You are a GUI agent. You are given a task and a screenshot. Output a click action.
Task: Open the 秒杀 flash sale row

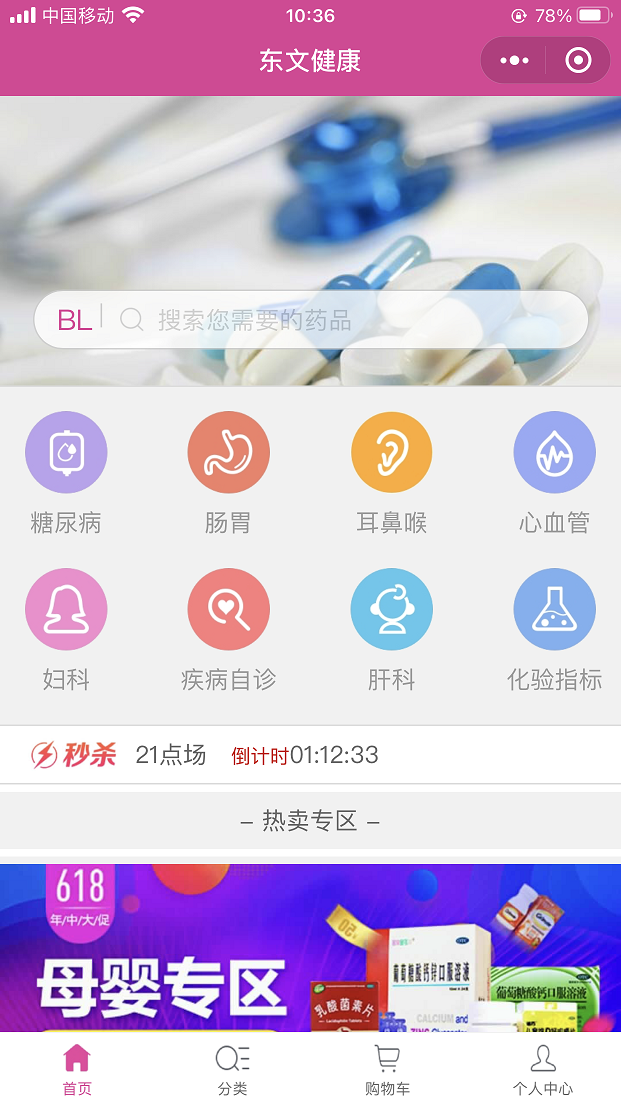[x=310, y=755]
